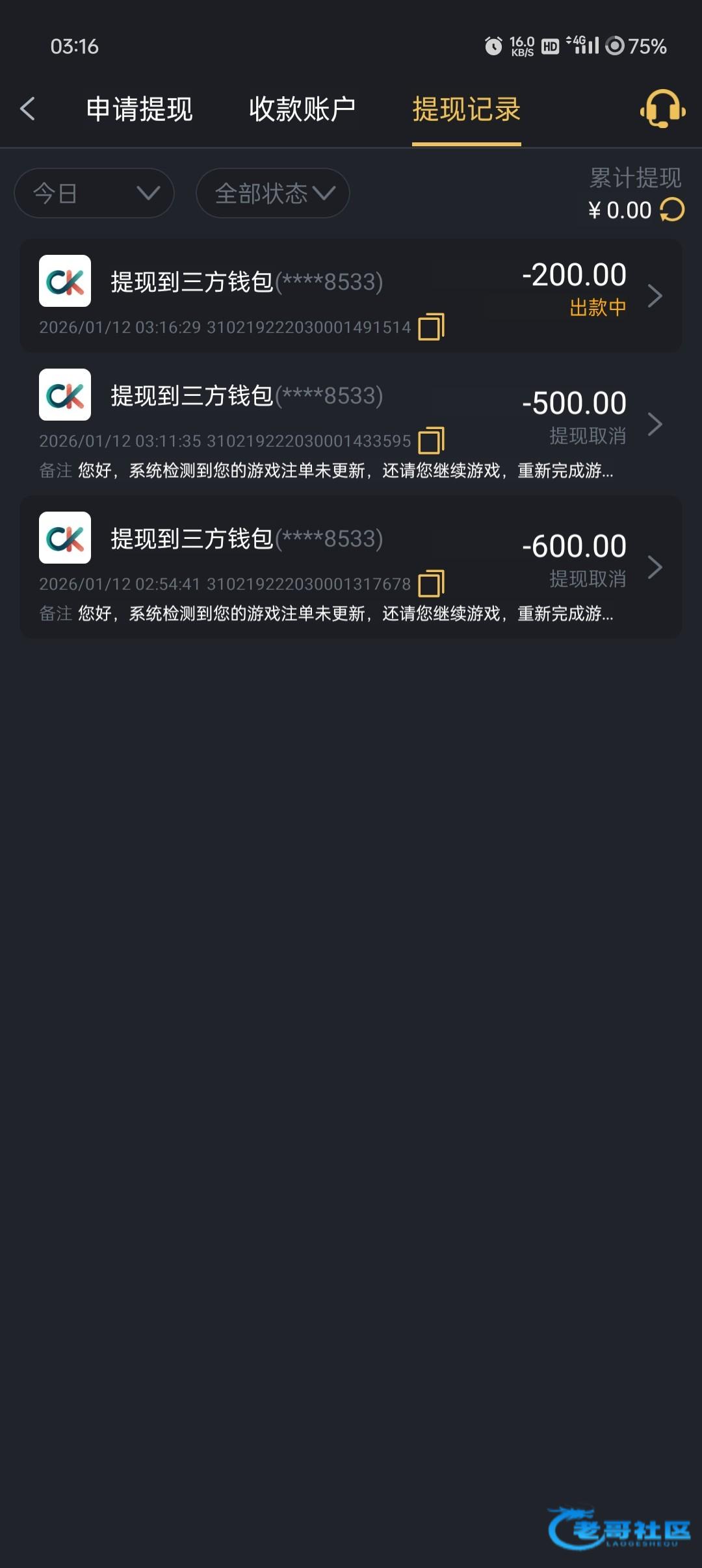Image resolution: width=702 pixels, height=1568 pixels.
Task: Switch to the 收款账户 tab
Action: point(302,109)
